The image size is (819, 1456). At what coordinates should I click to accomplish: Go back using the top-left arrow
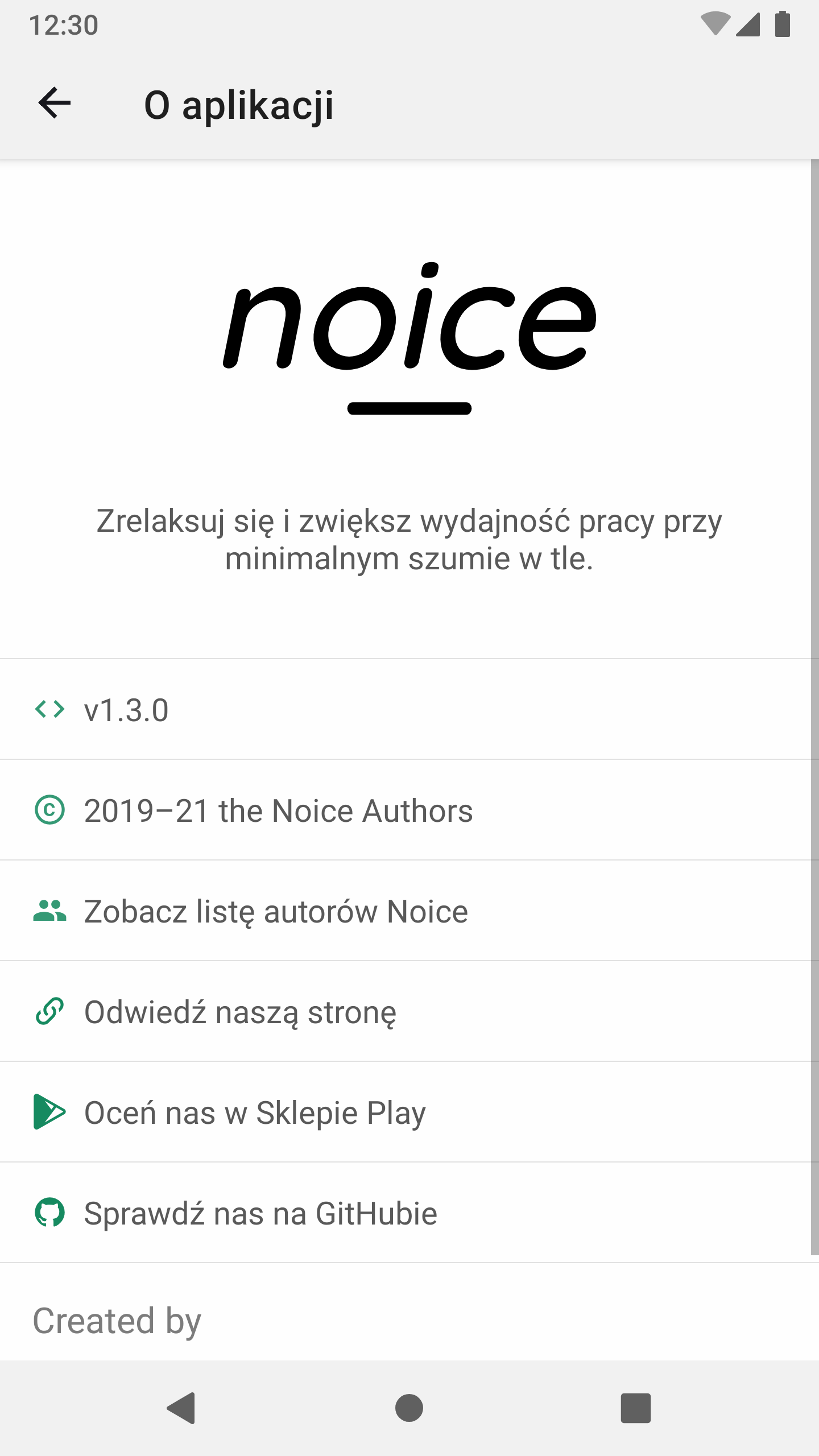click(x=55, y=103)
